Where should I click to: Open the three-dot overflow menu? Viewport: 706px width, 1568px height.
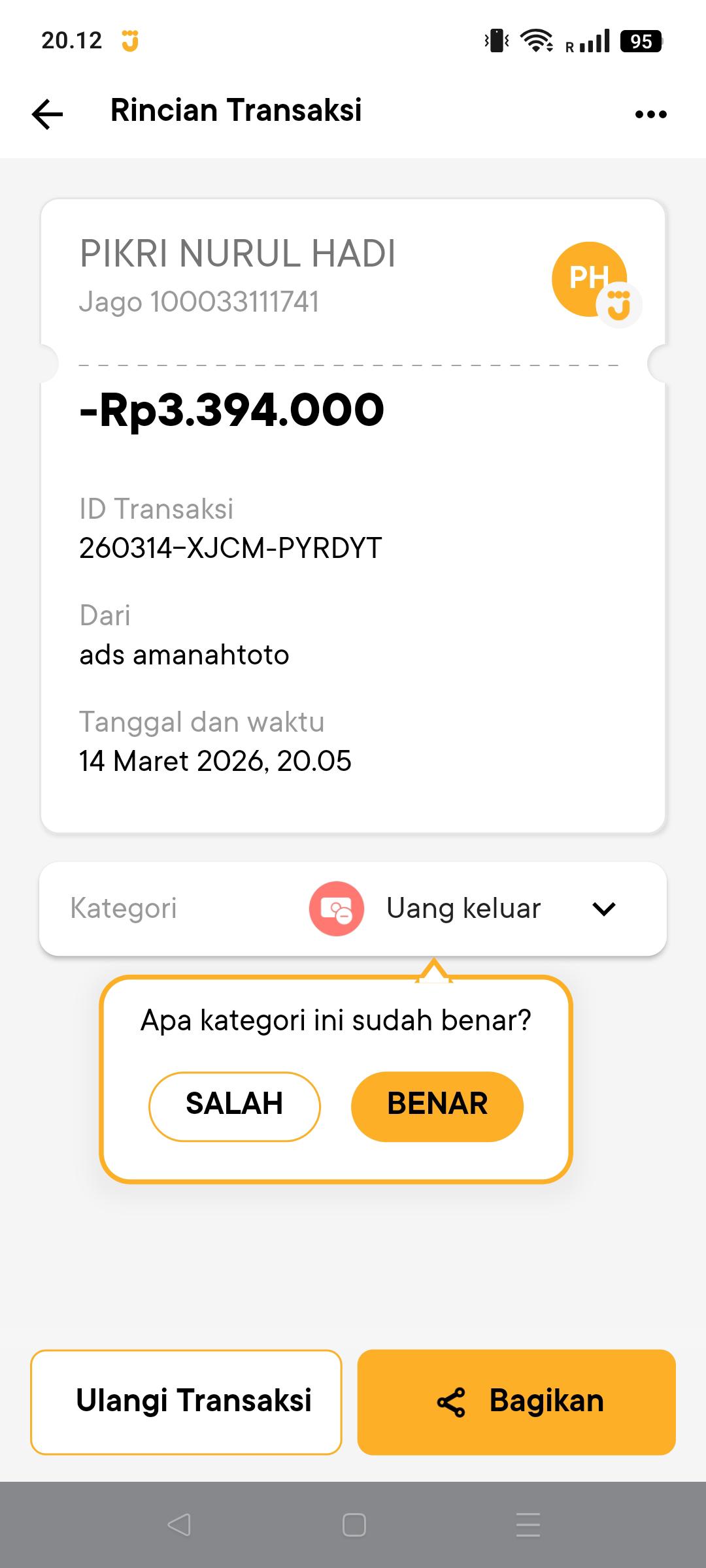coord(650,114)
